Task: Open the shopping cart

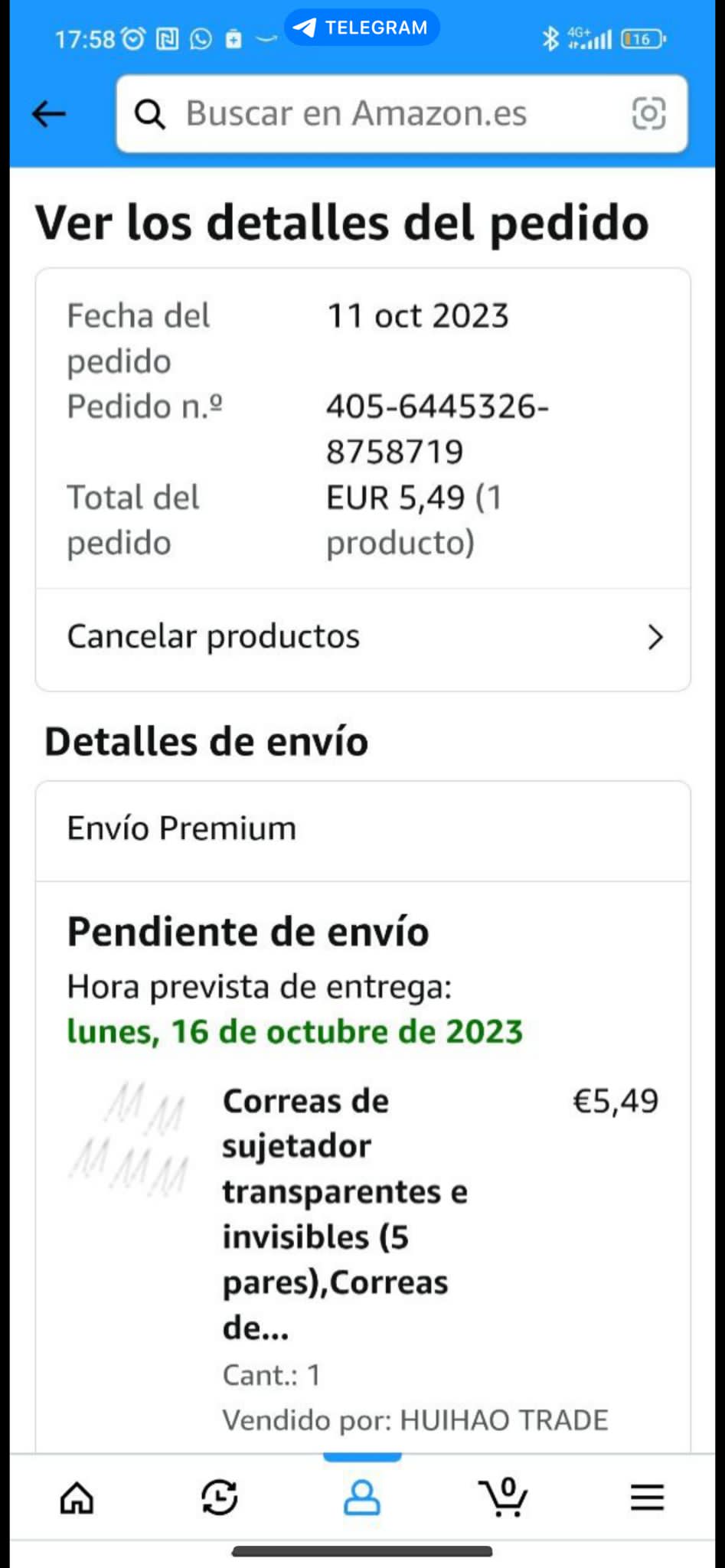Action: point(504,1498)
